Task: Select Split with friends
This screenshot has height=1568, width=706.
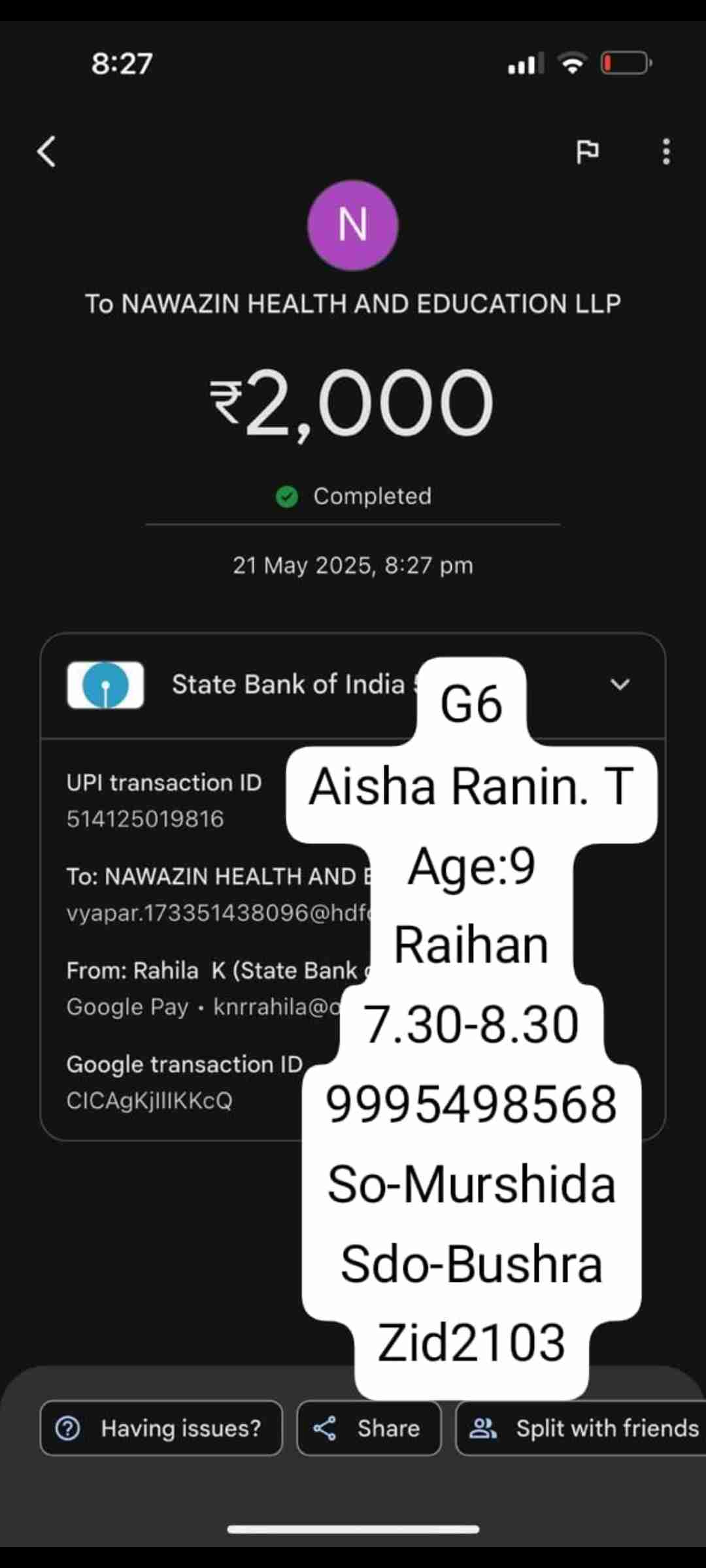Action: (x=582, y=1428)
